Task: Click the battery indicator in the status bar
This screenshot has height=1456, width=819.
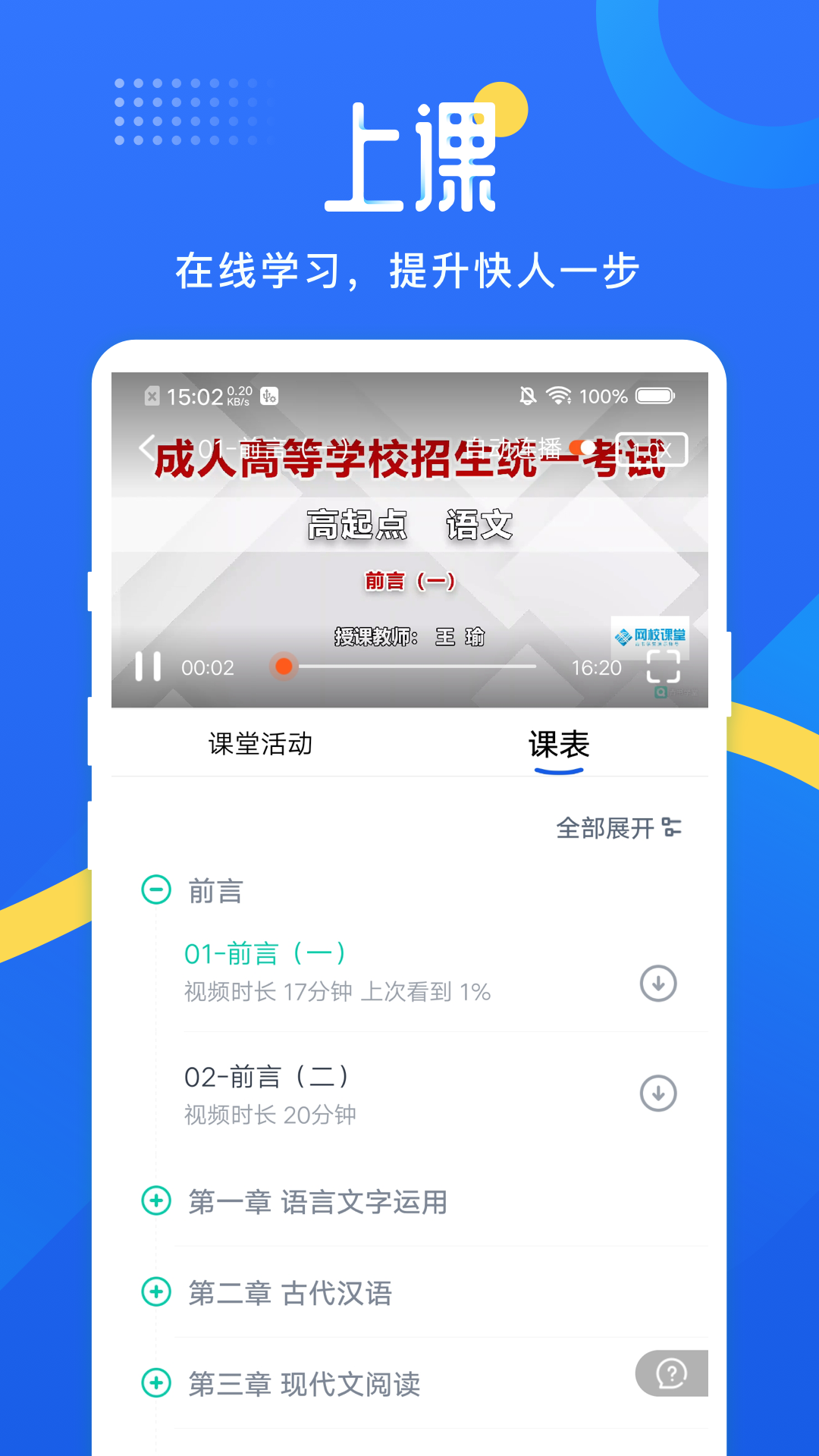Action: pos(653,395)
